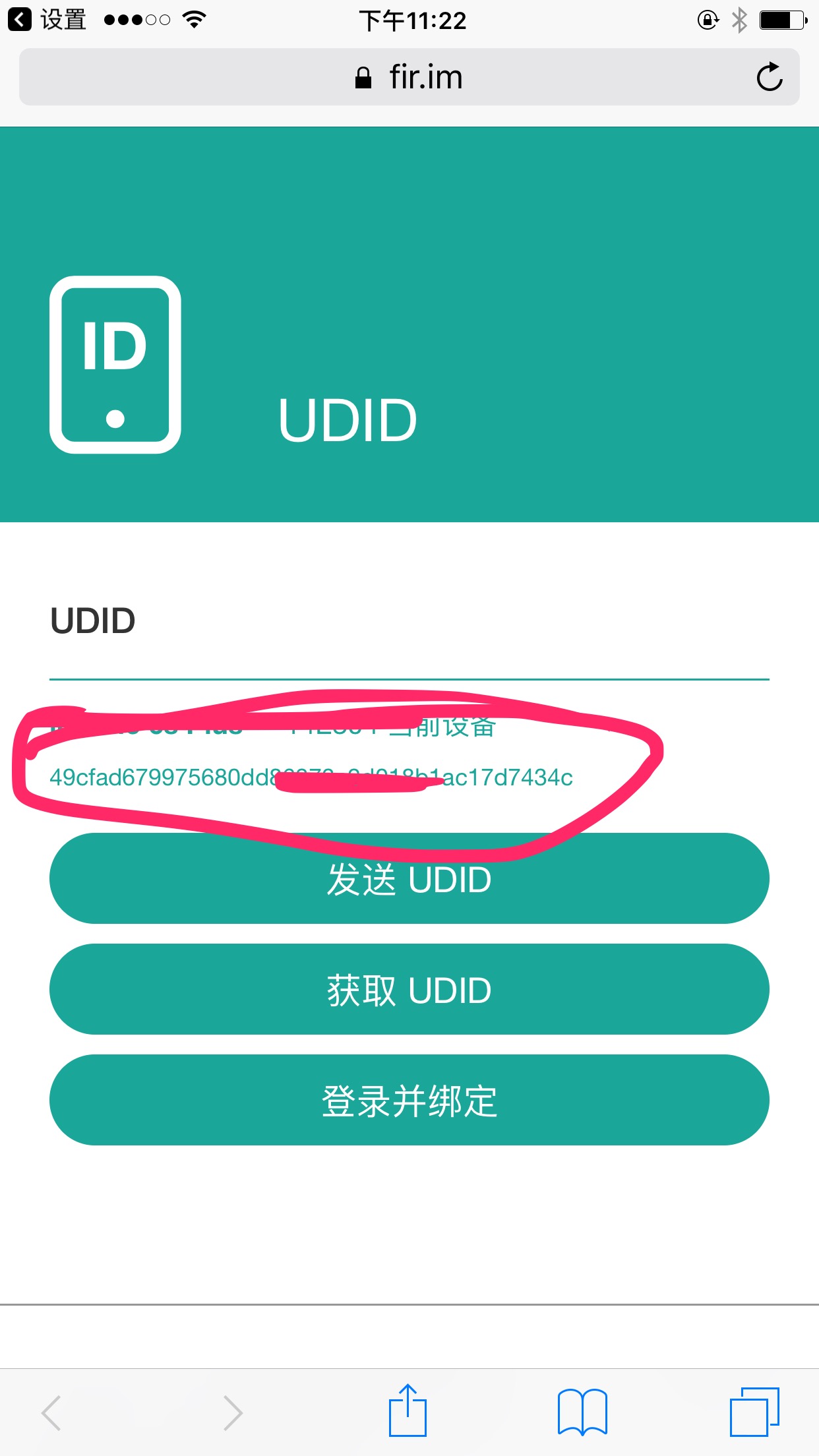Viewport: 819px width, 1456px height.
Task: Tap the 获取 UDID button
Action: point(409,989)
